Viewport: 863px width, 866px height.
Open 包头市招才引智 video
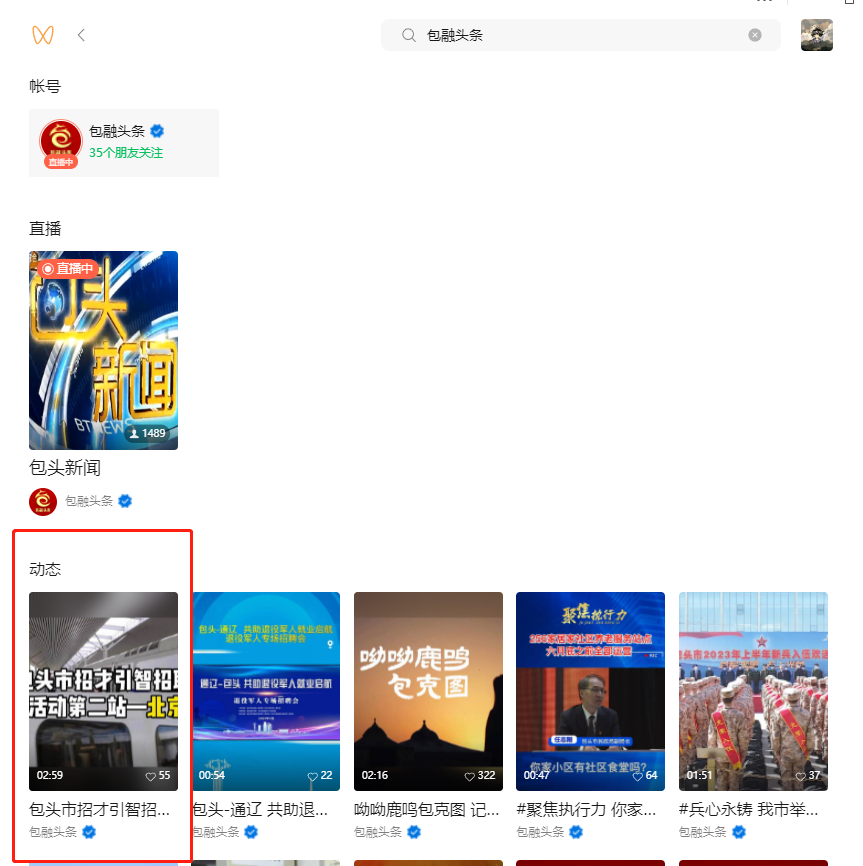pyautogui.click(x=103, y=691)
